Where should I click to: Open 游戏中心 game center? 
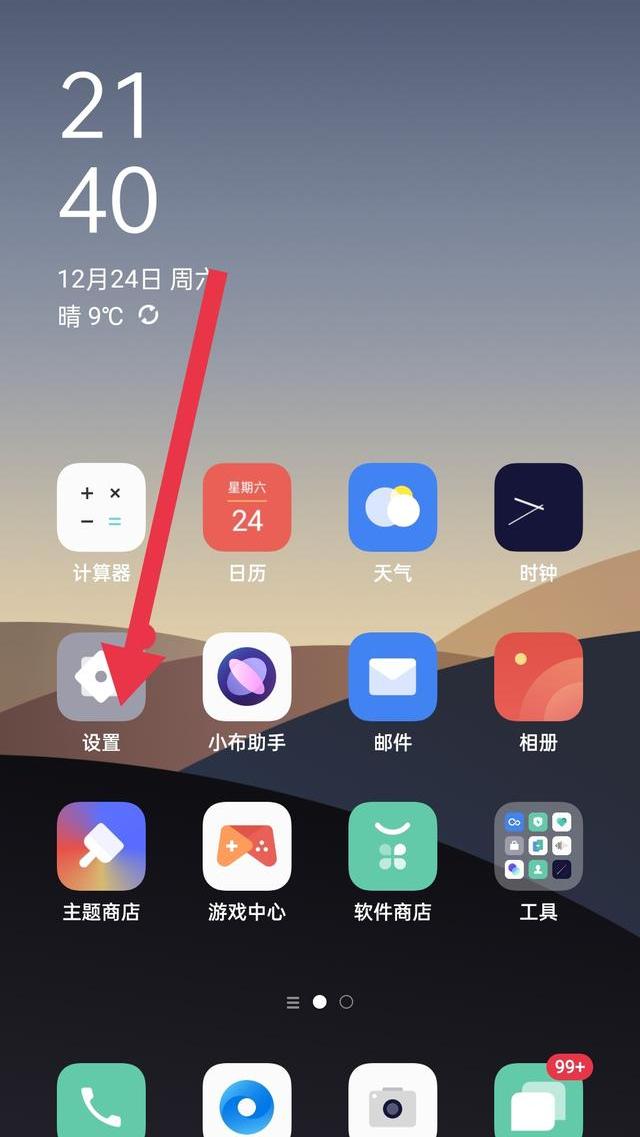[x=247, y=846]
